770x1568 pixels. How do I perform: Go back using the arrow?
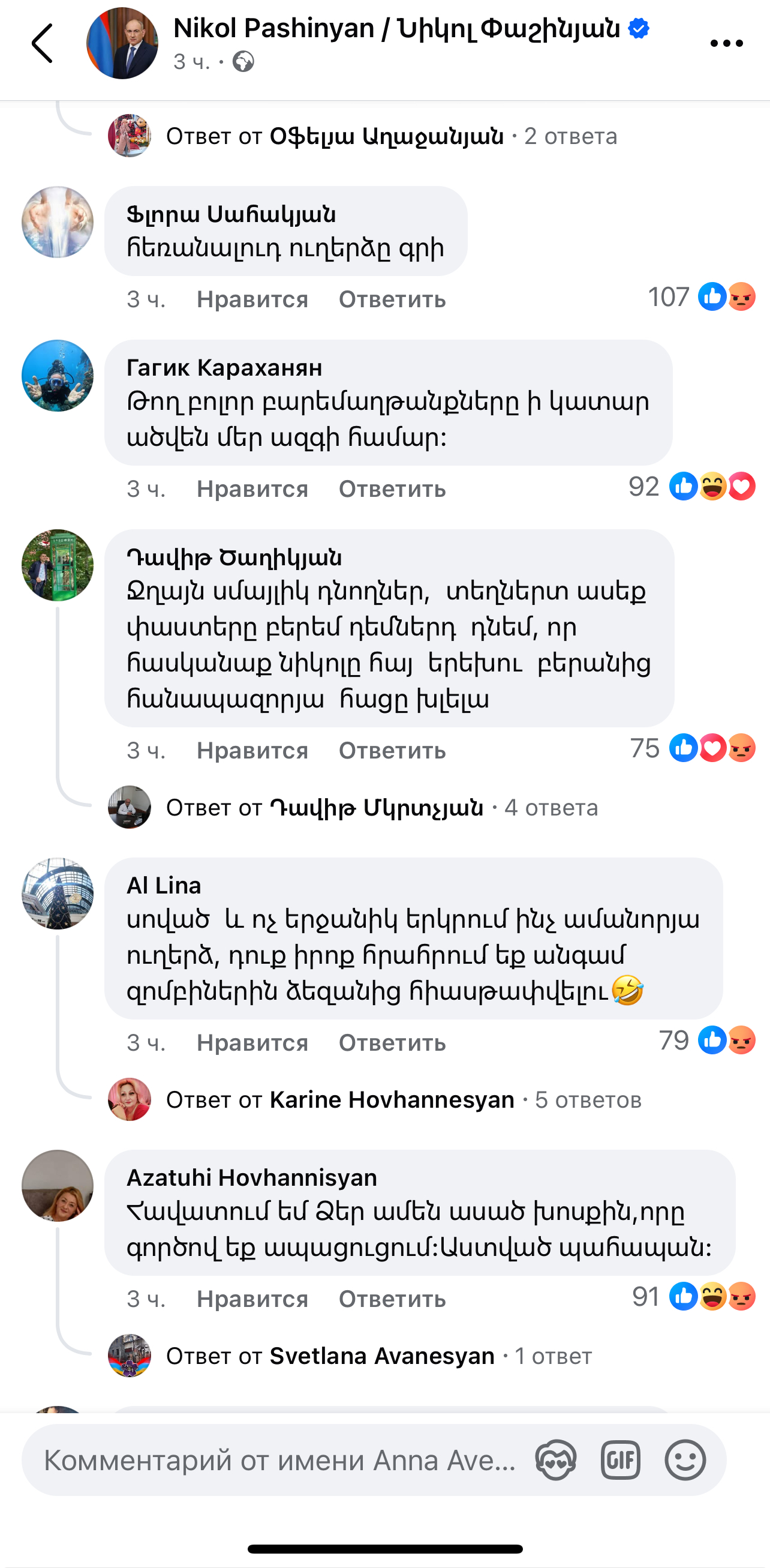coord(43,43)
